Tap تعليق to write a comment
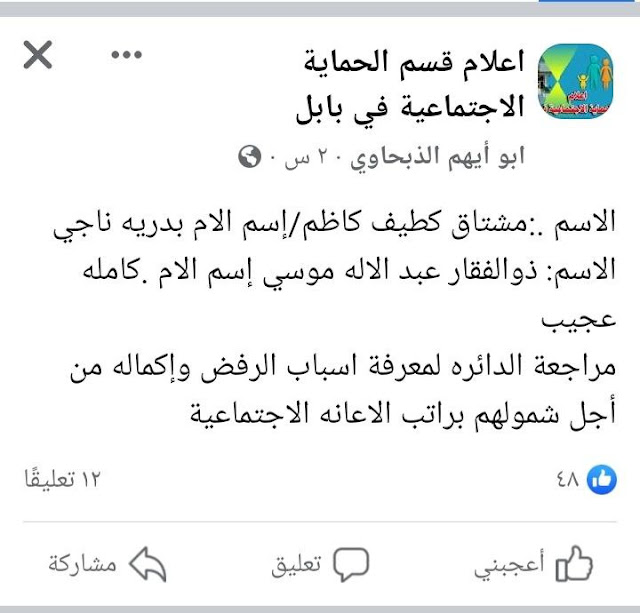The image size is (640, 613). click(x=320, y=564)
